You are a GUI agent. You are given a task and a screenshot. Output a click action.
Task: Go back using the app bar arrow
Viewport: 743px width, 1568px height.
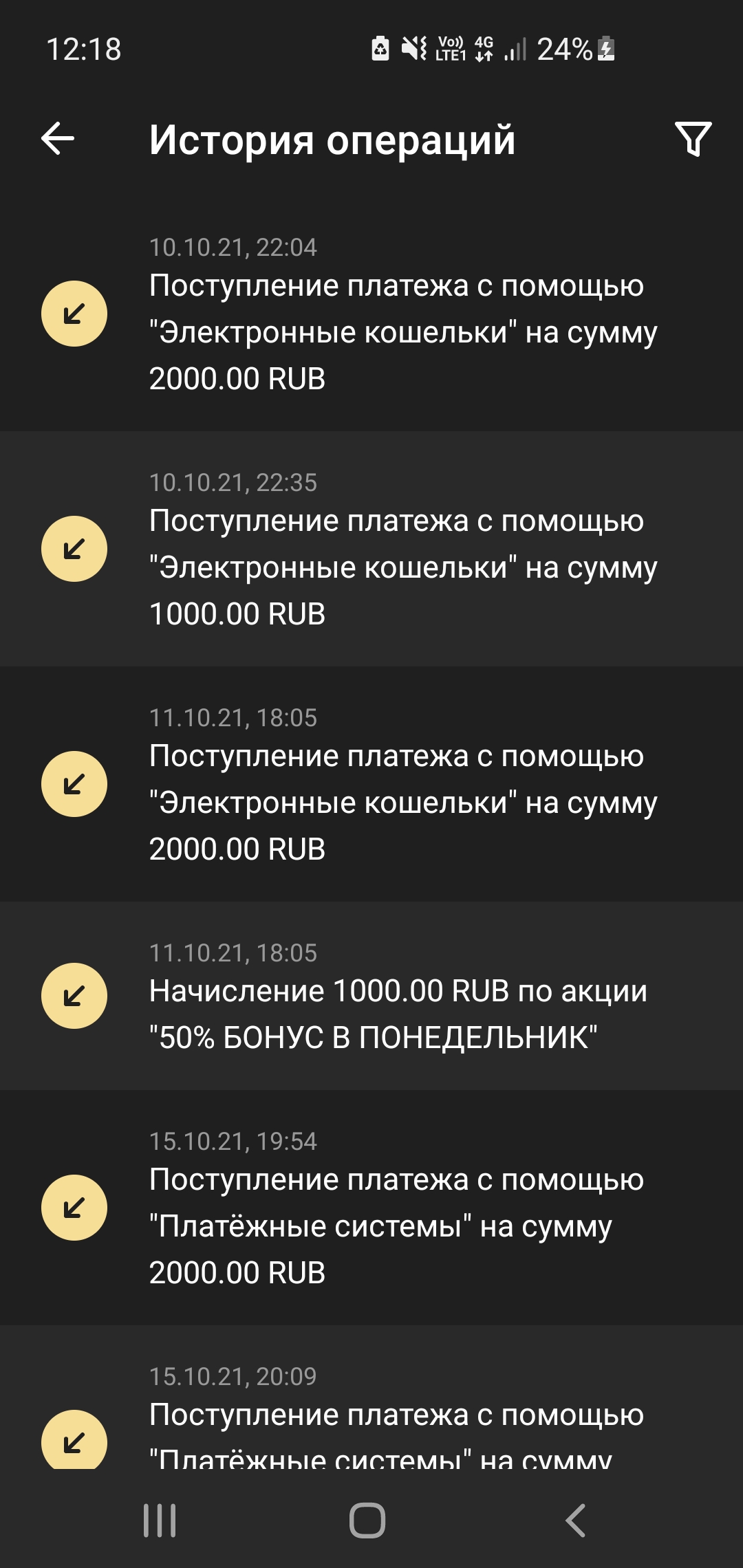(x=58, y=139)
